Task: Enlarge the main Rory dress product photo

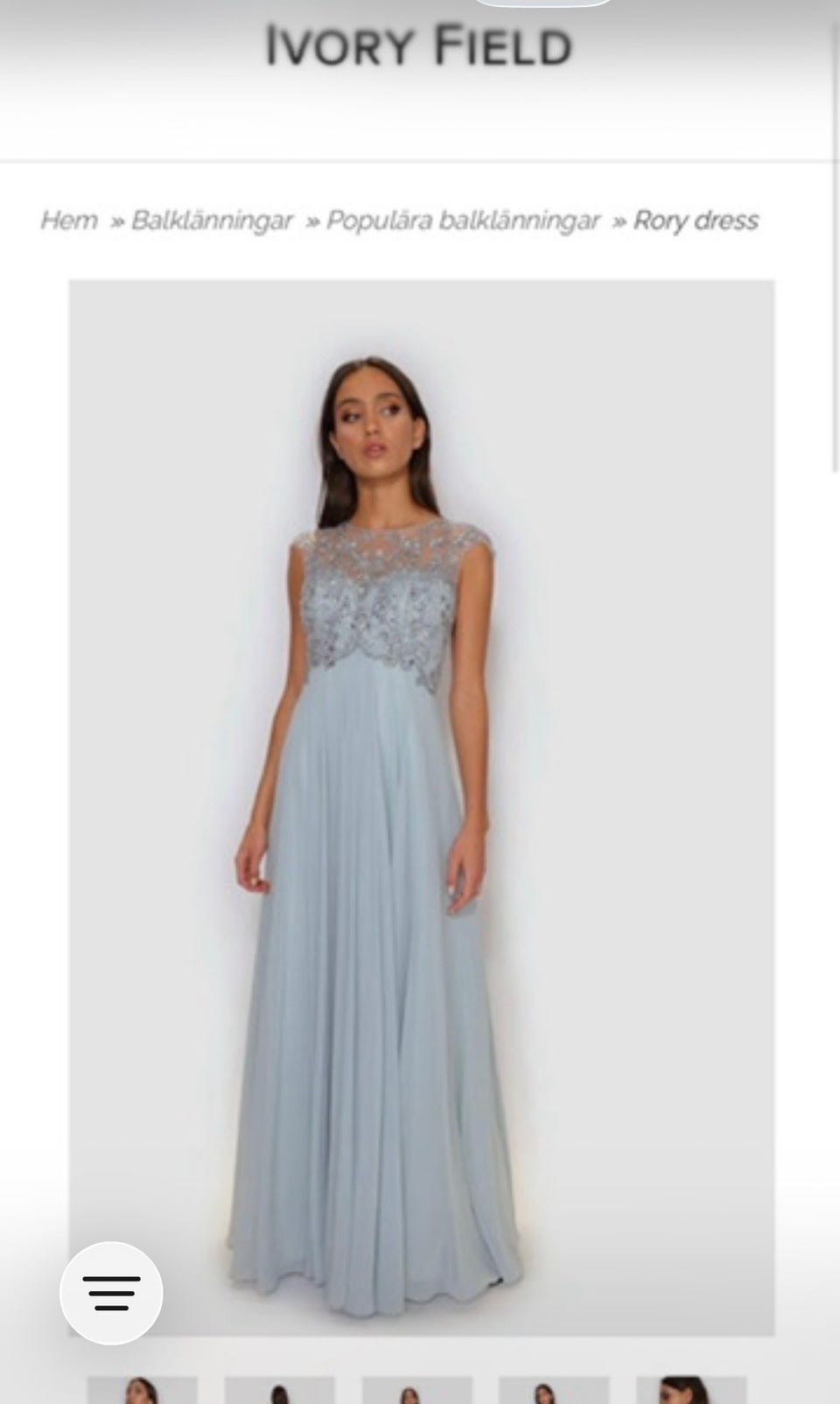Action: pos(421,805)
